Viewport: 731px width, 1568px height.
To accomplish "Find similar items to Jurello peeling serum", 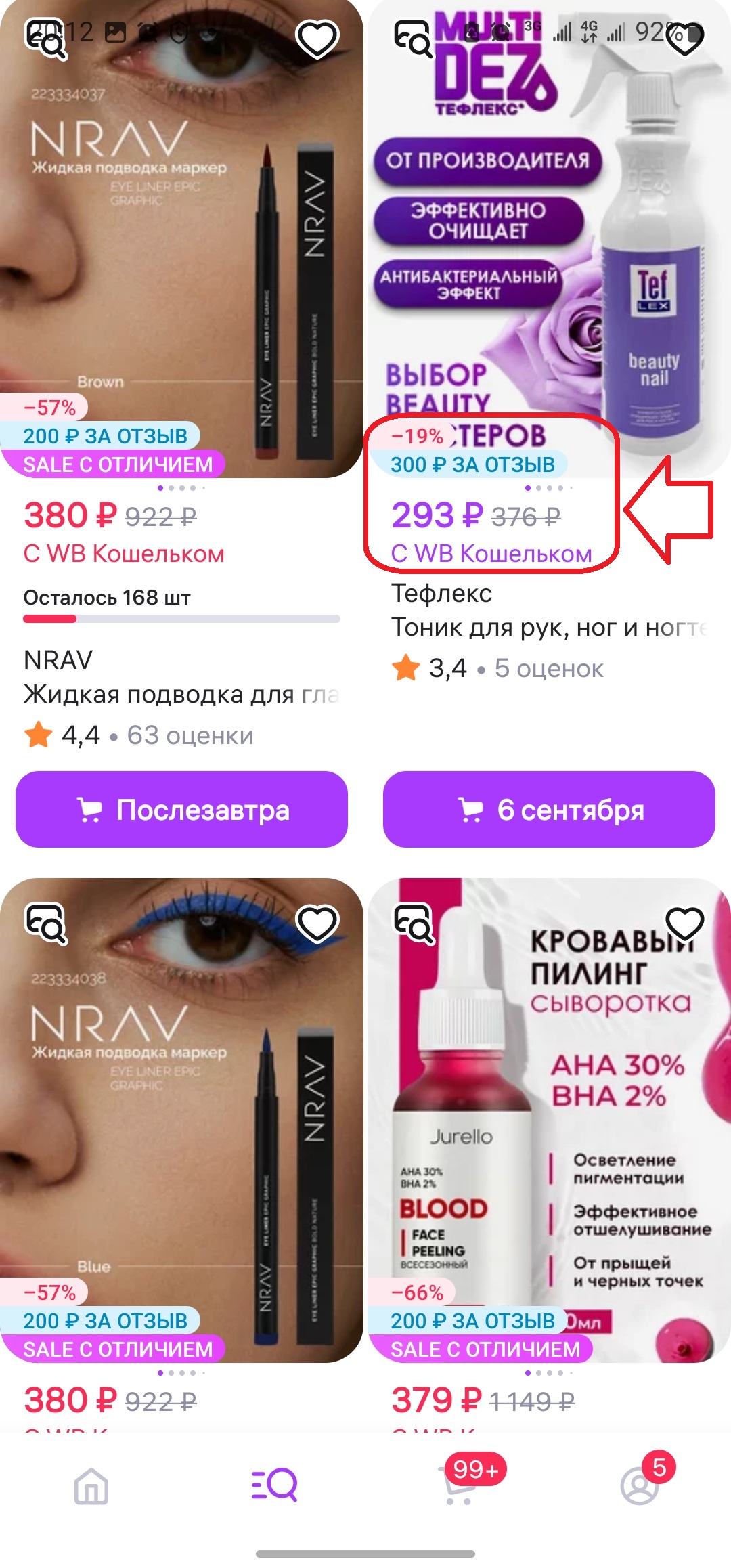I will click(414, 923).
